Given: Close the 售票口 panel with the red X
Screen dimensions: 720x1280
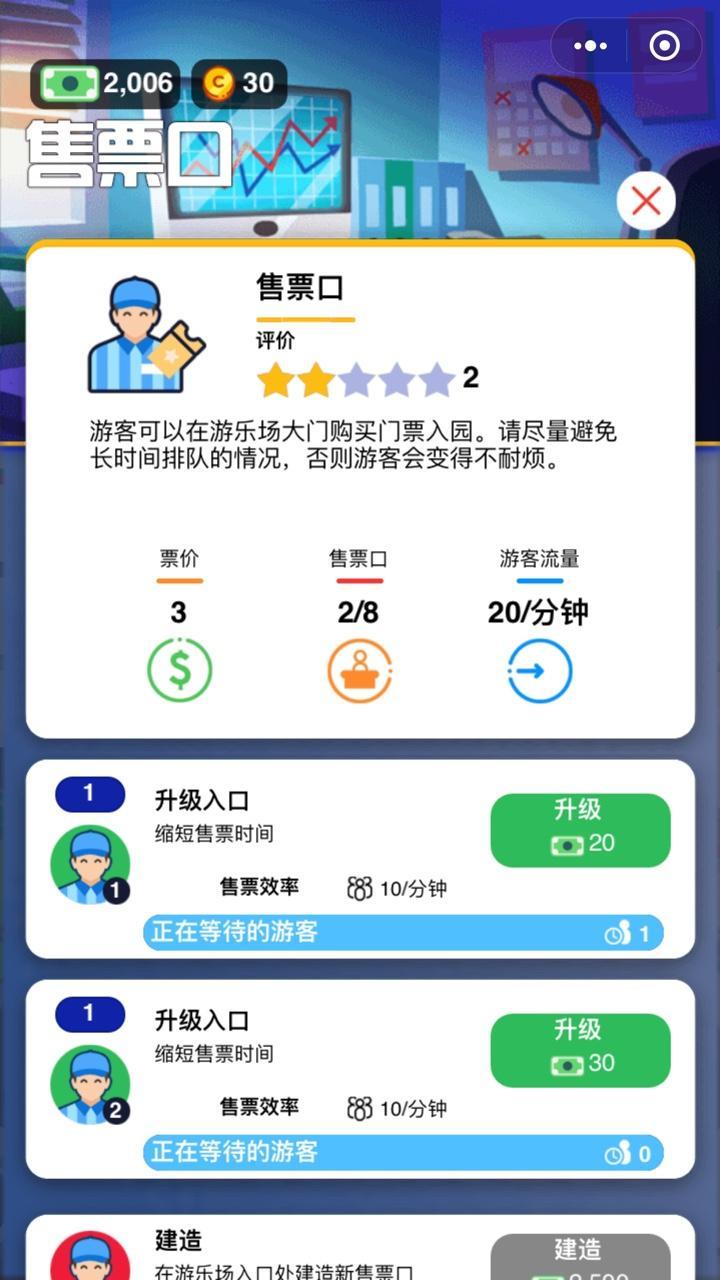Looking at the screenshot, I should [646, 202].
